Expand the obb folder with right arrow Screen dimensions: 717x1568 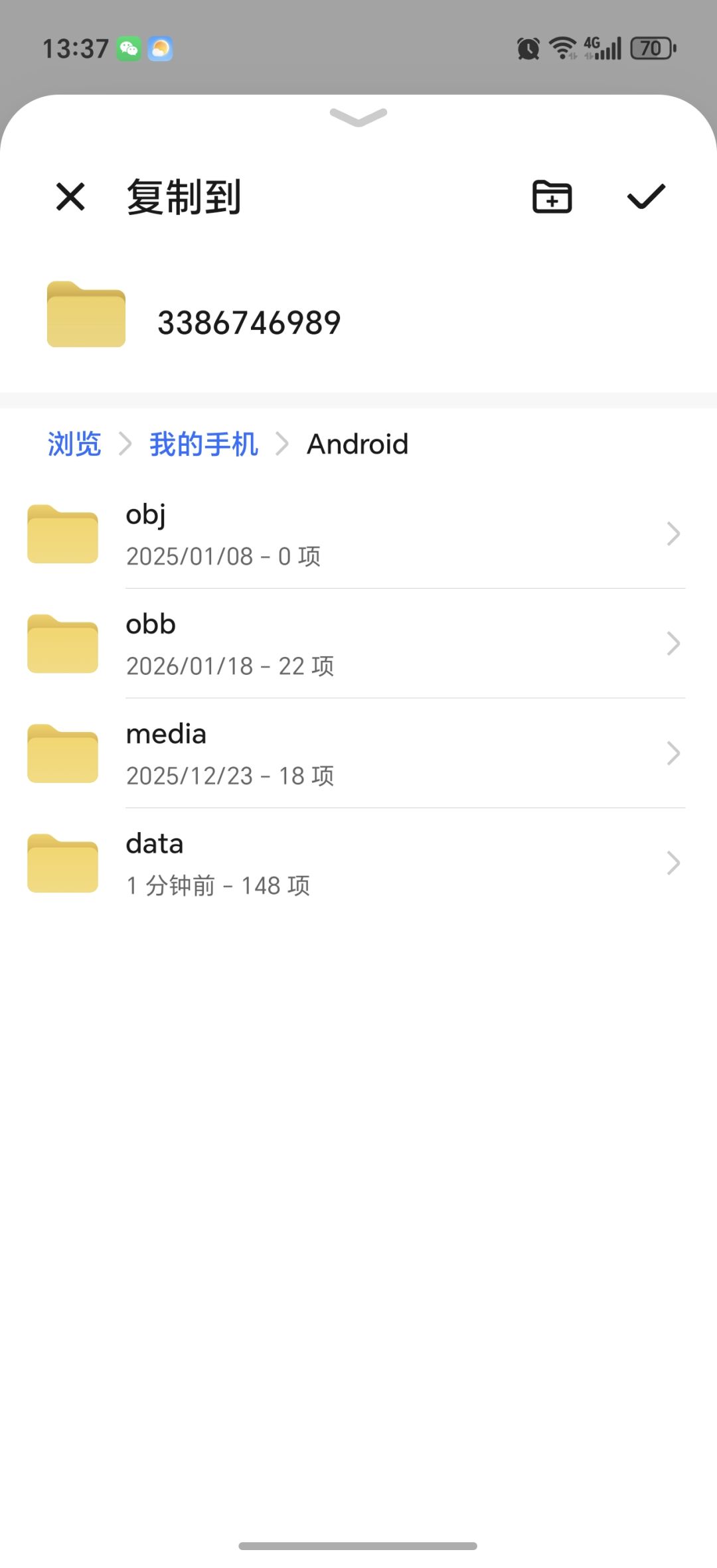(x=673, y=643)
